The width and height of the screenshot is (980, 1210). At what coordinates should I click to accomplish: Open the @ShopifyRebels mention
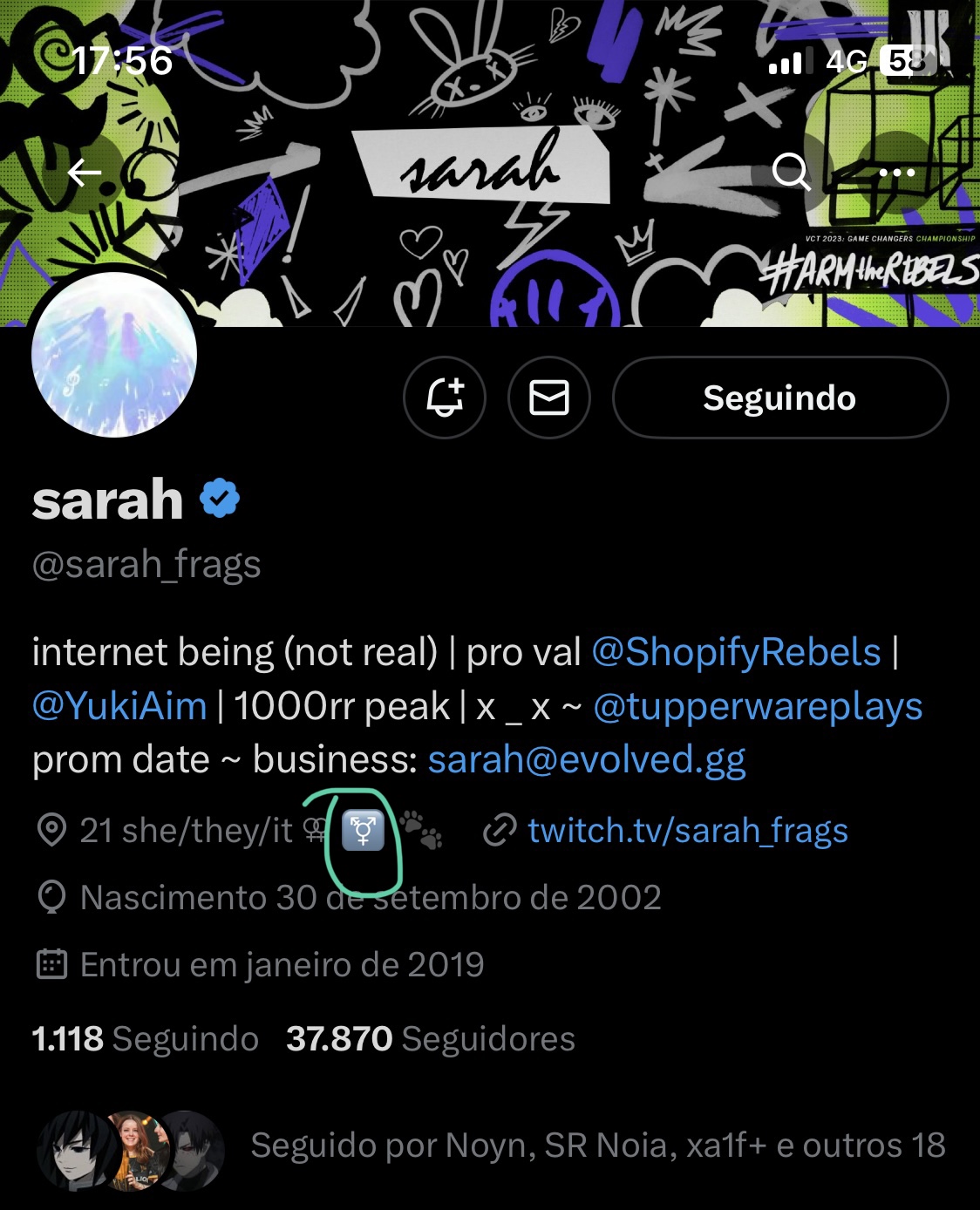tap(736, 652)
